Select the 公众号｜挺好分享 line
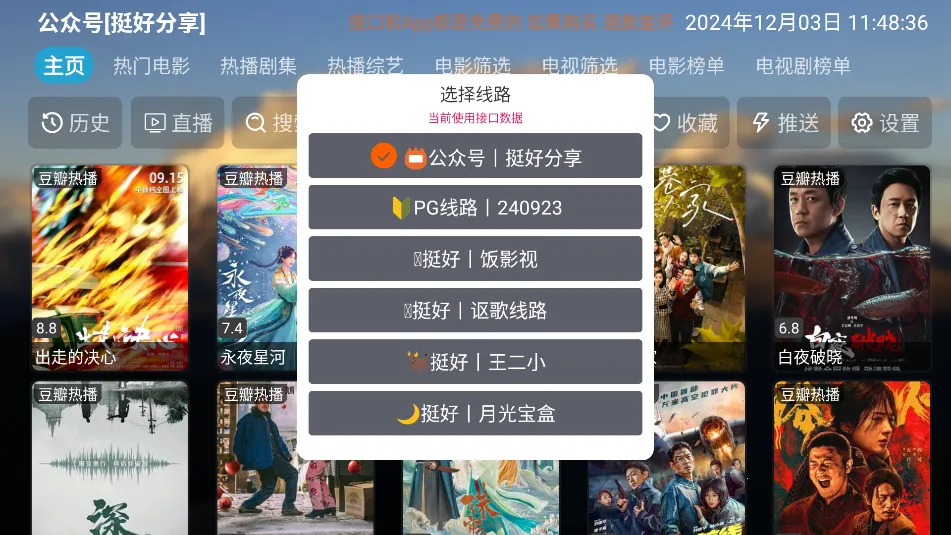Image resolution: width=951 pixels, height=535 pixels. click(475, 157)
